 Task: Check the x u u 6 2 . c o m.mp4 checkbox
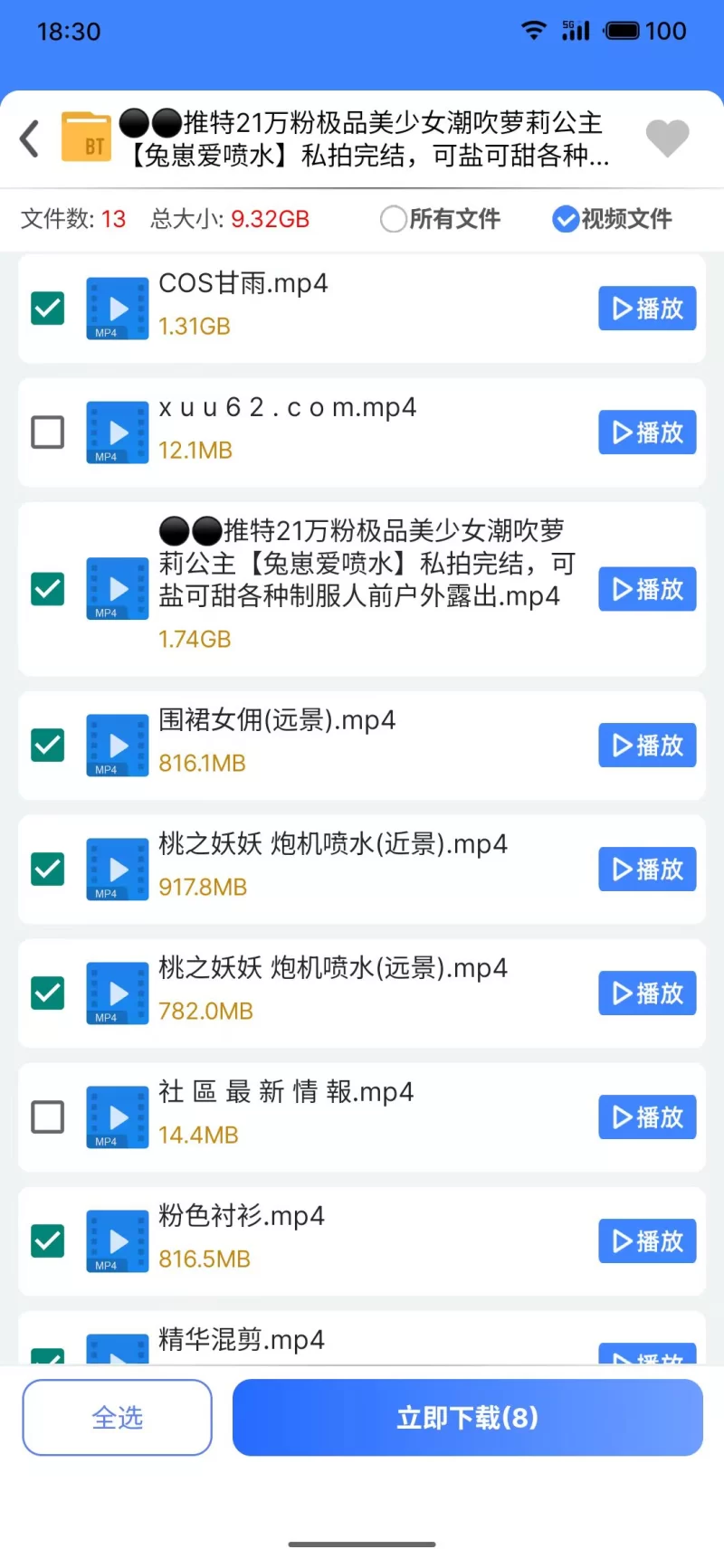[x=48, y=432]
